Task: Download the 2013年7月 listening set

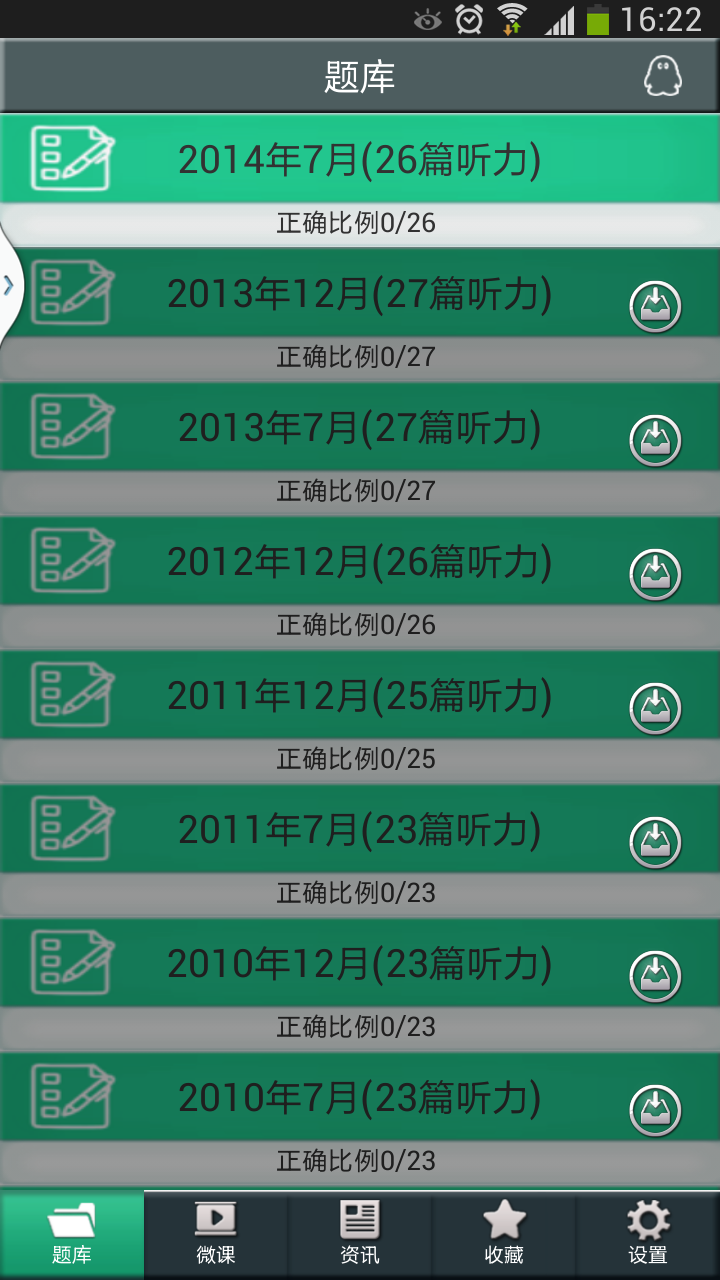Action: tap(655, 441)
